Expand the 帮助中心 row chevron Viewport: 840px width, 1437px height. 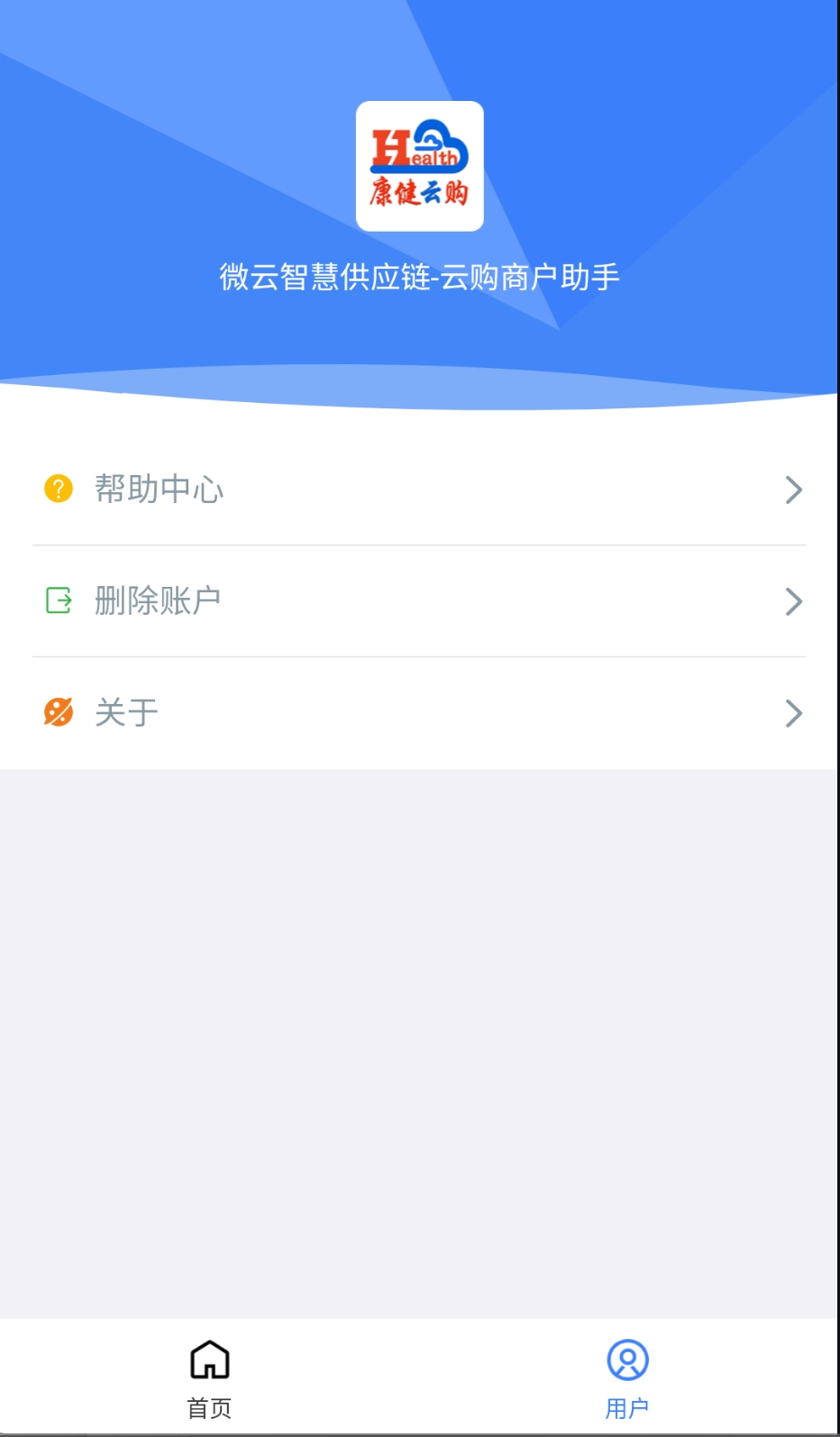click(x=794, y=490)
